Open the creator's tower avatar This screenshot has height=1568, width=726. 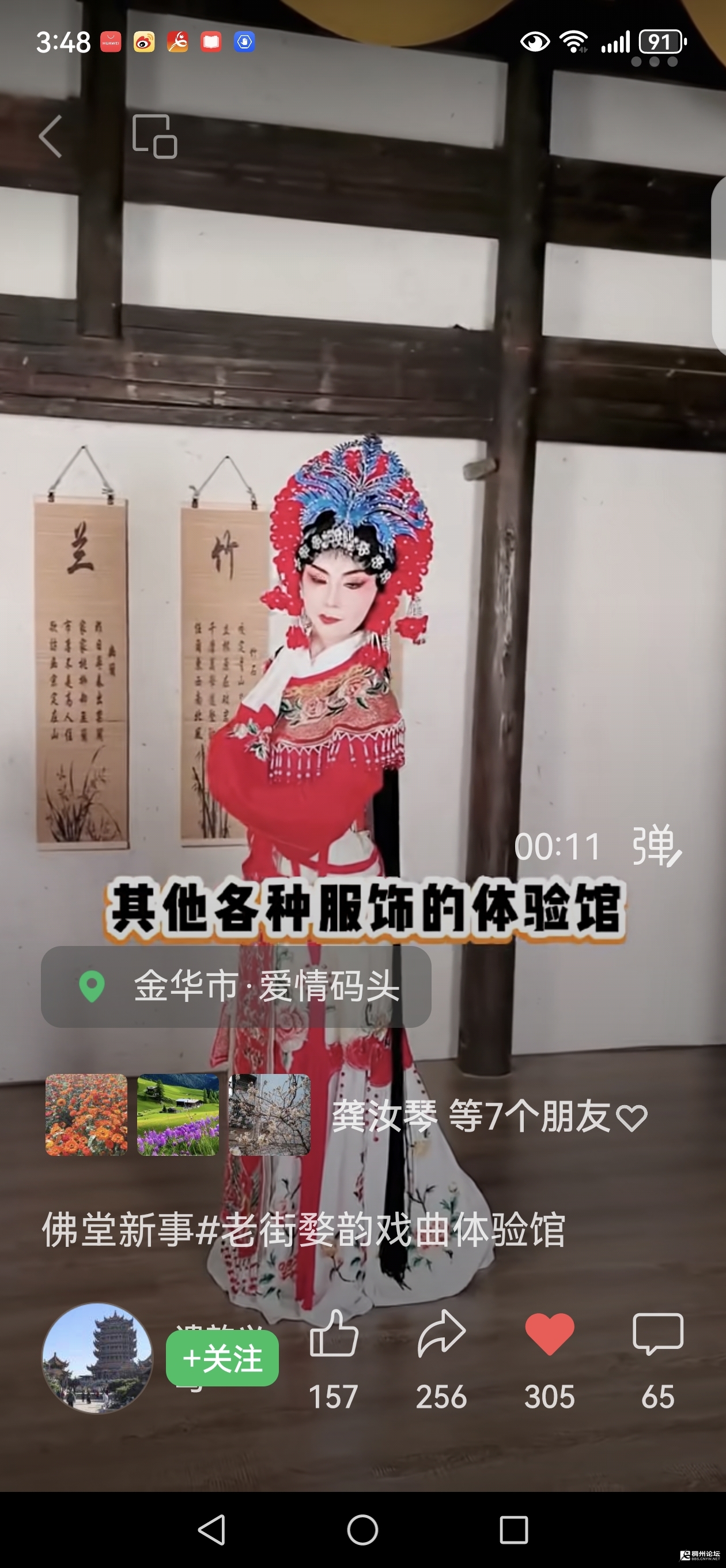coord(97,1358)
